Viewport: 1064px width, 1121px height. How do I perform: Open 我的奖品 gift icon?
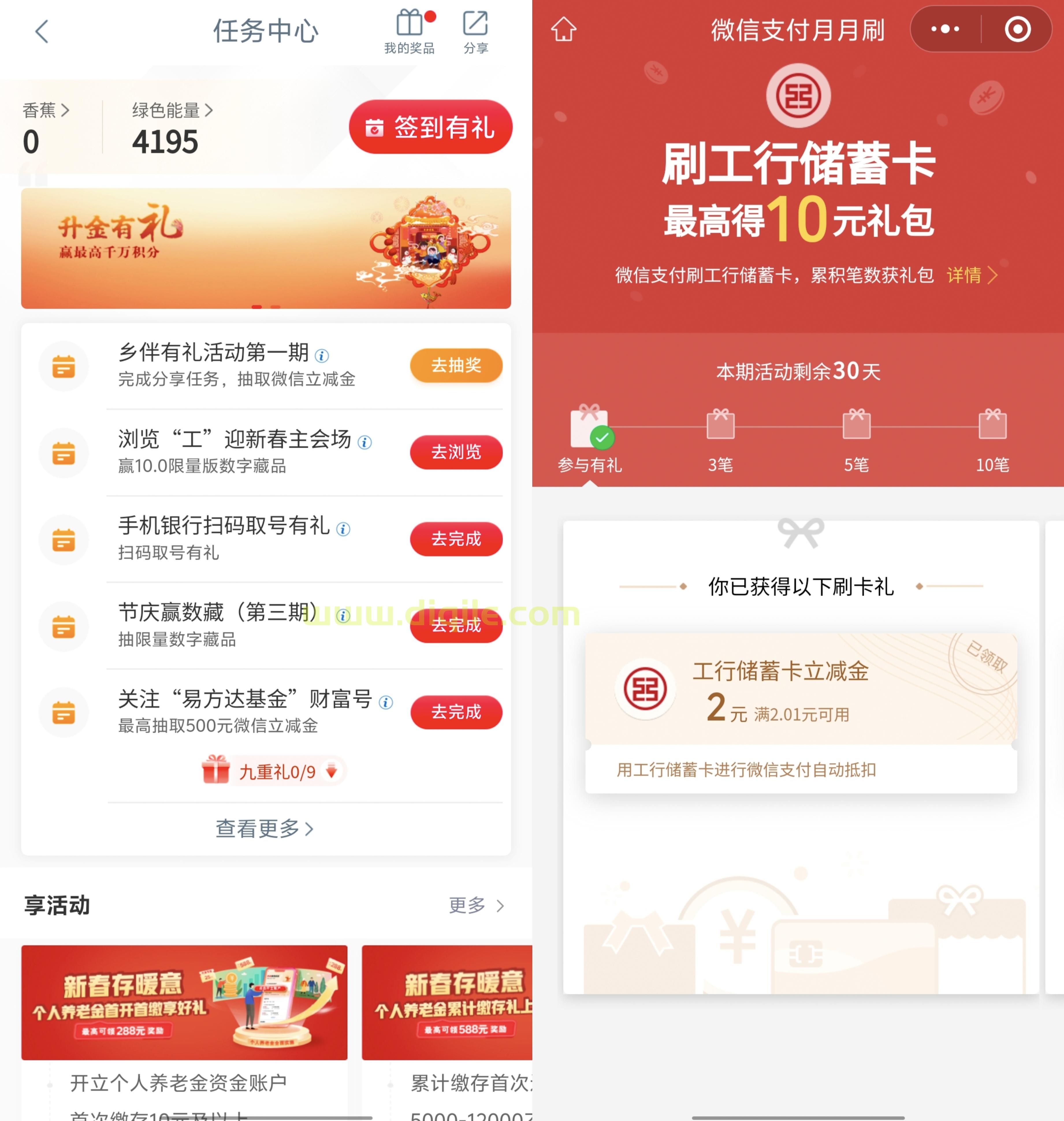(x=410, y=31)
